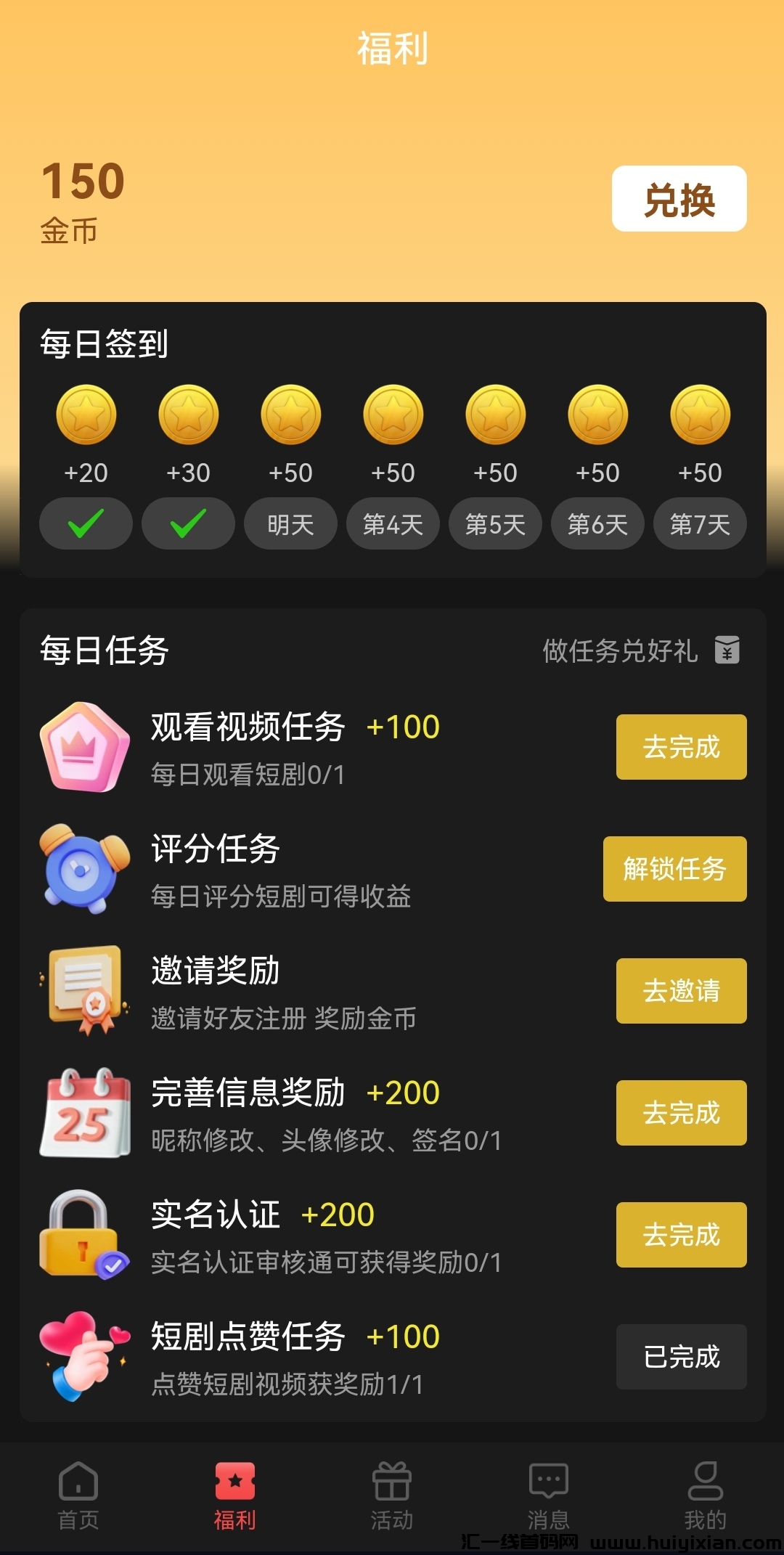
Task: Click the padlock icon for 实名认证
Action: [x=82, y=1234]
